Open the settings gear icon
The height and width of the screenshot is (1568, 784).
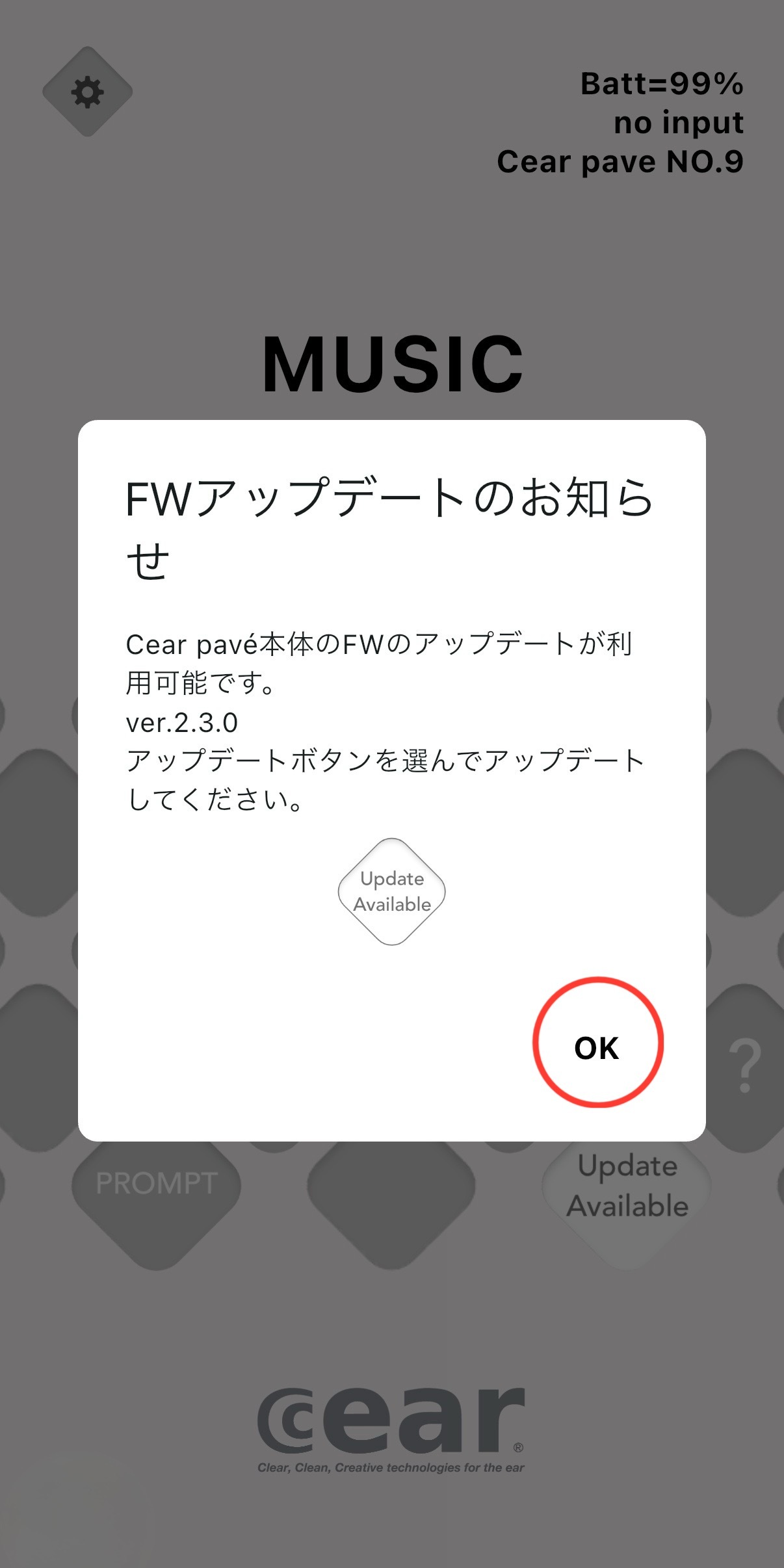[88, 92]
